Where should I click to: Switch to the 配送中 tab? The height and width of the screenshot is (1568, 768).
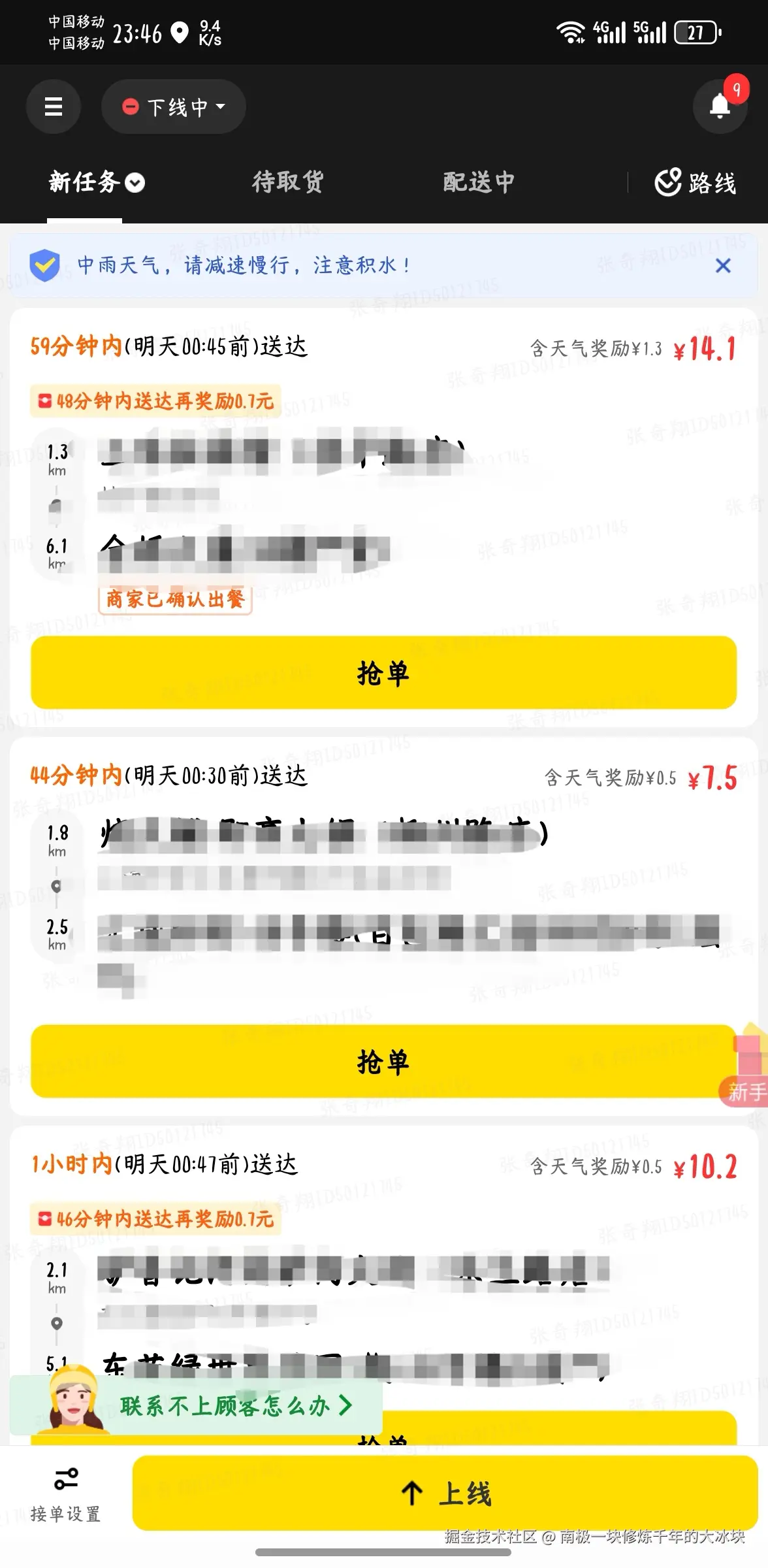479,182
